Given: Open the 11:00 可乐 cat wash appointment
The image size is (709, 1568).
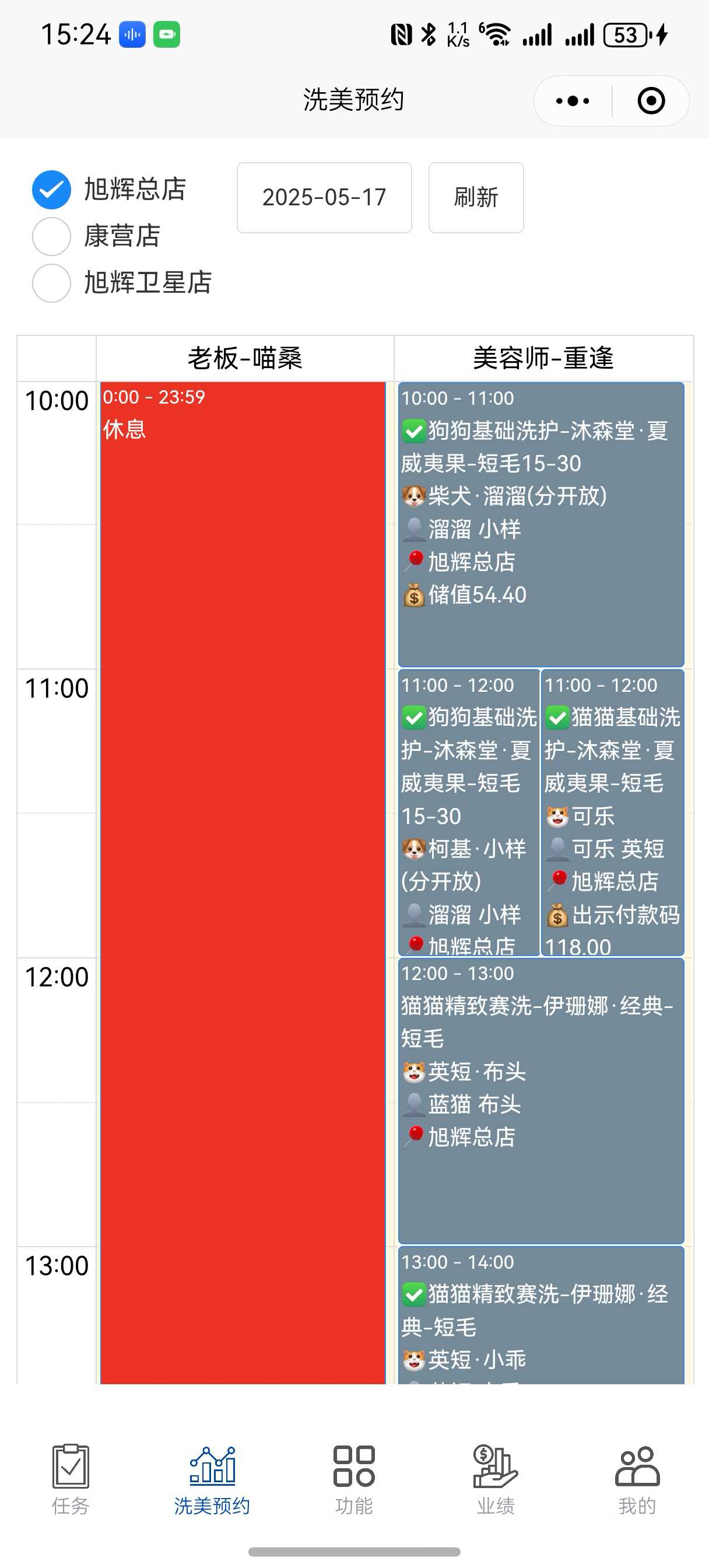Looking at the screenshot, I should pos(612,812).
